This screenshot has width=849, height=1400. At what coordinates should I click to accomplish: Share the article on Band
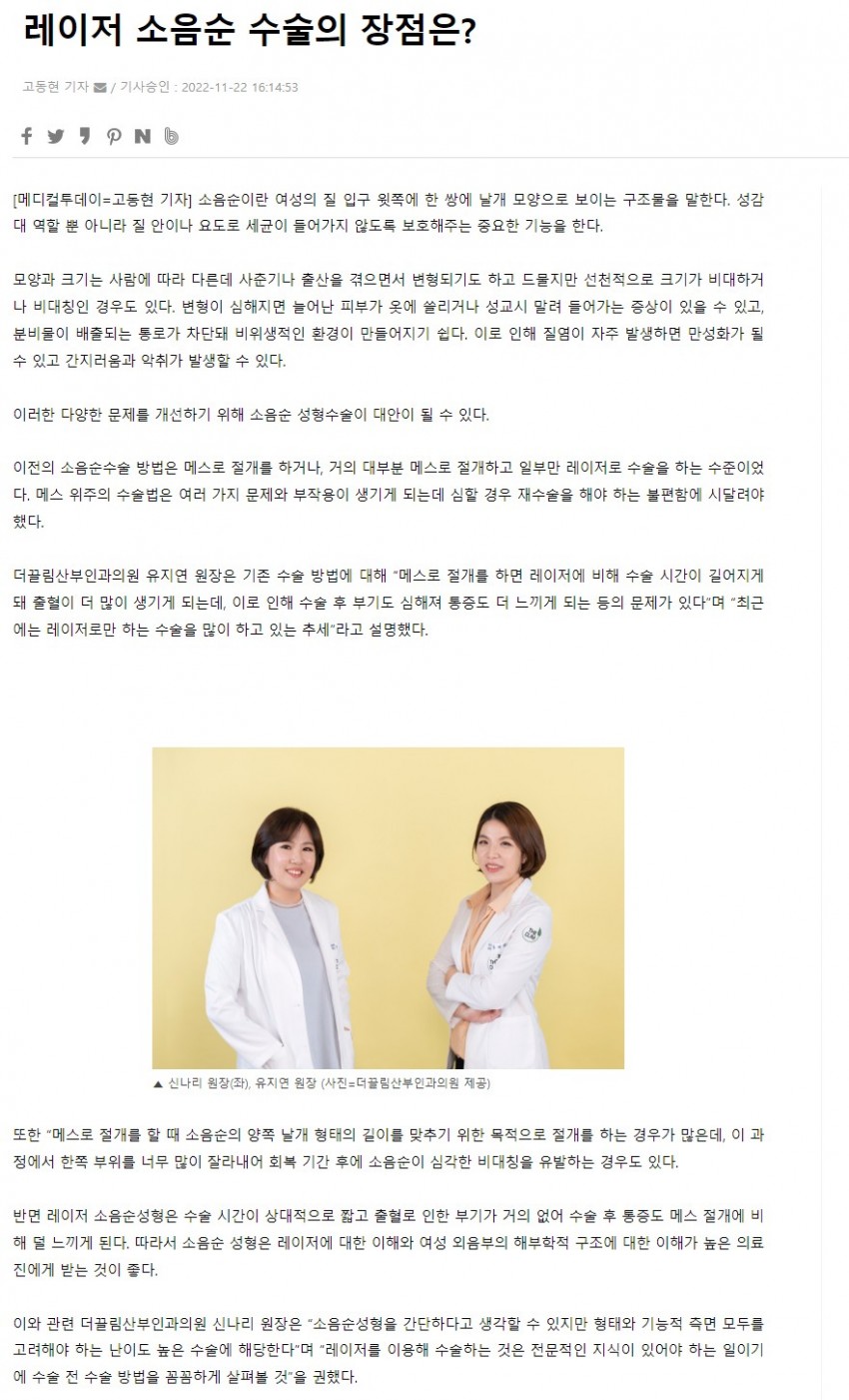[172, 136]
